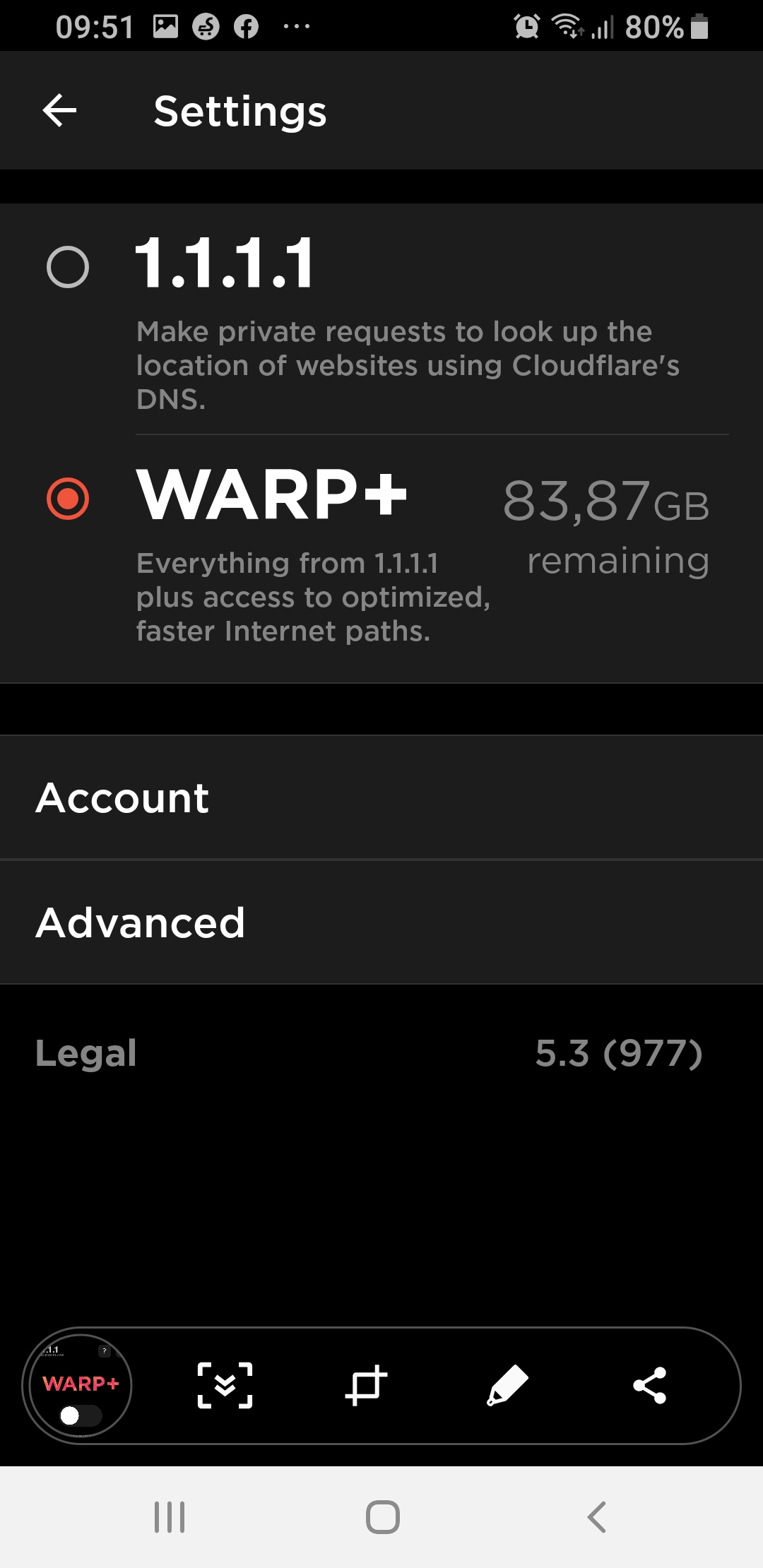Open the screenshot preview thumbnail
763x1568 pixels.
coord(77,1386)
